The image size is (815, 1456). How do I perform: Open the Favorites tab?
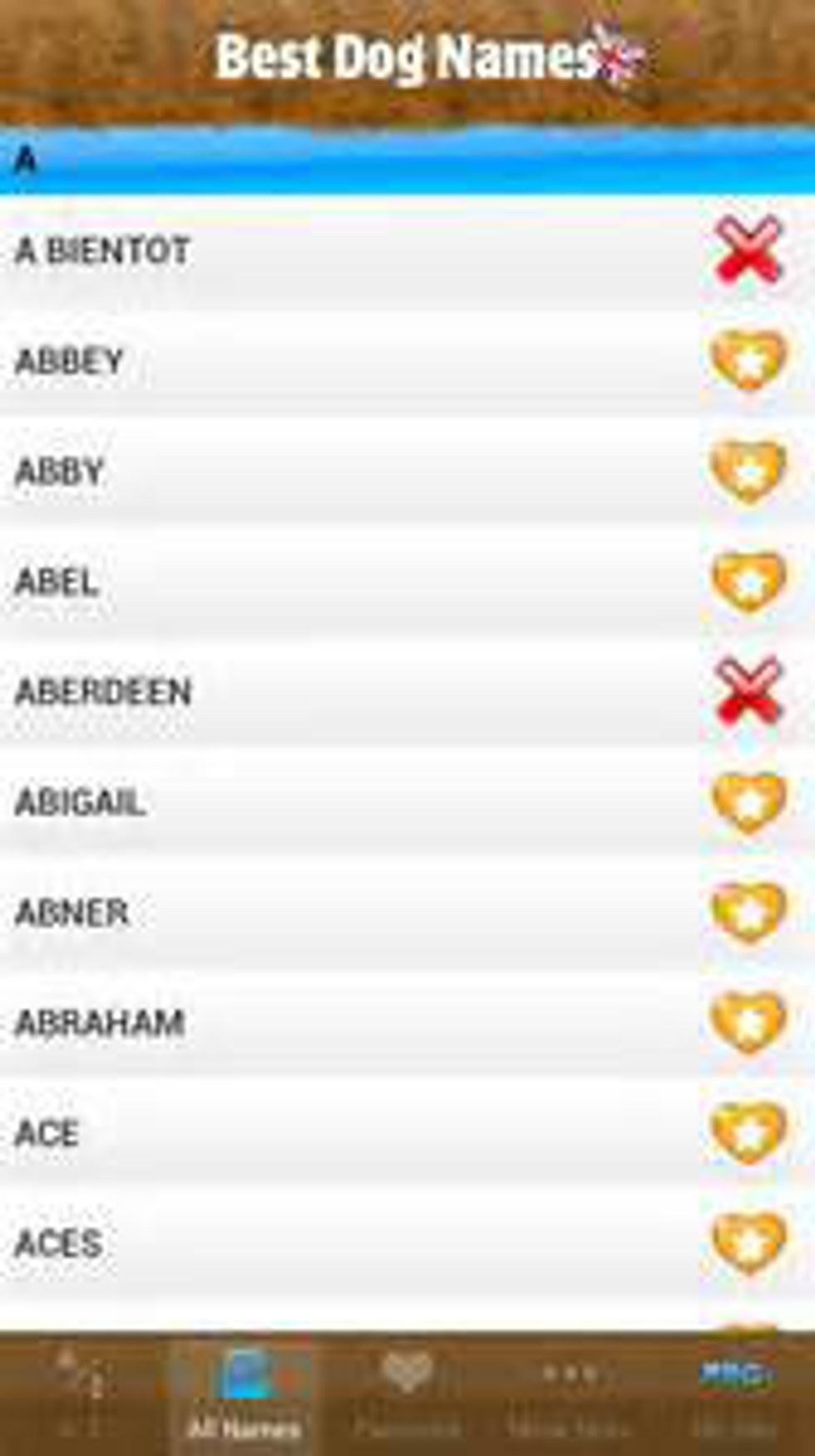click(x=407, y=1394)
